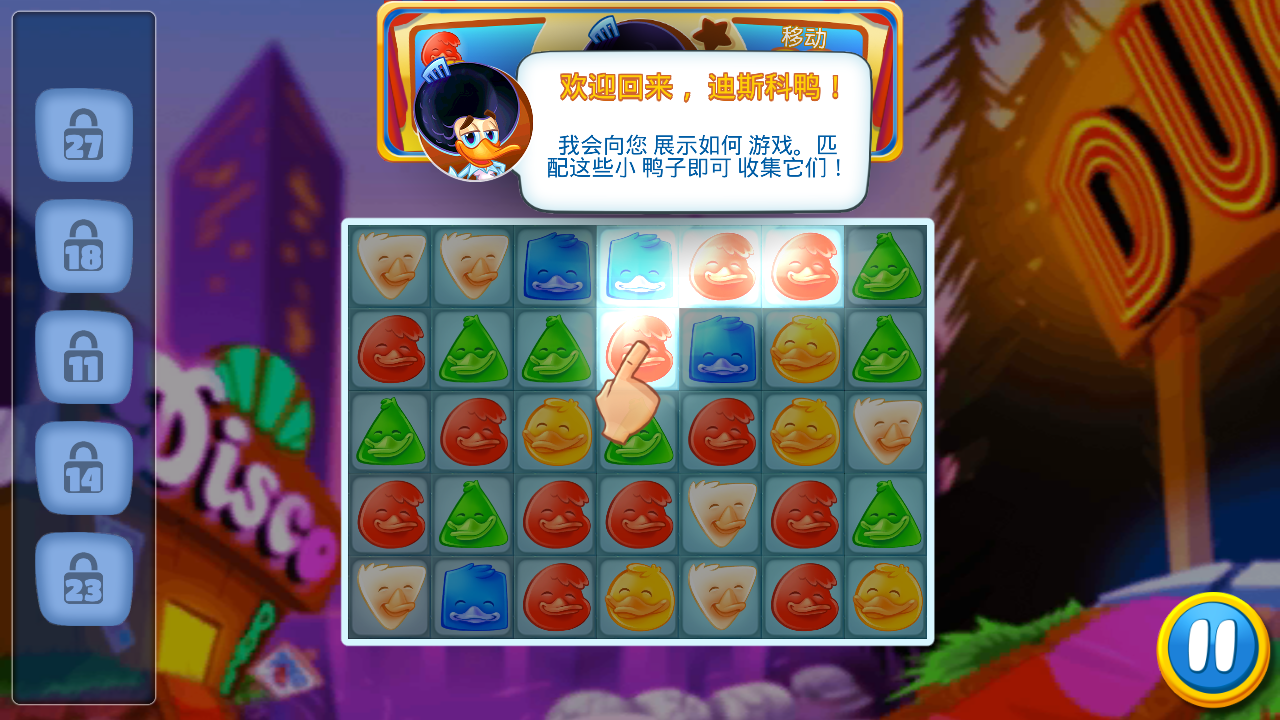Open the locked level 23 tile
The height and width of the screenshot is (720, 1280).
(x=84, y=579)
